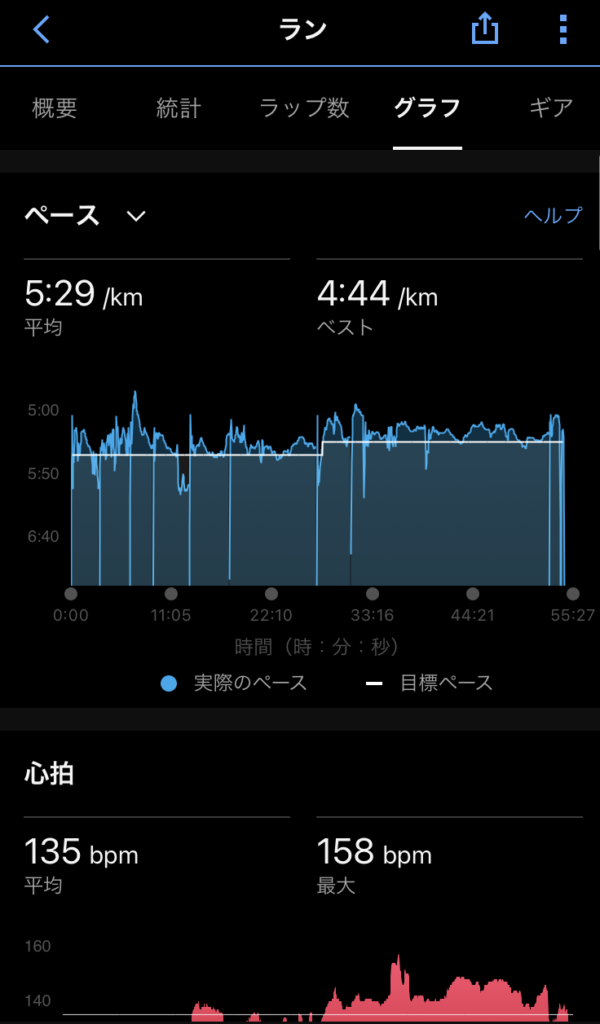Open the ヘルプ link
600x1024 pixels.
pyautogui.click(x=553, y=216)
